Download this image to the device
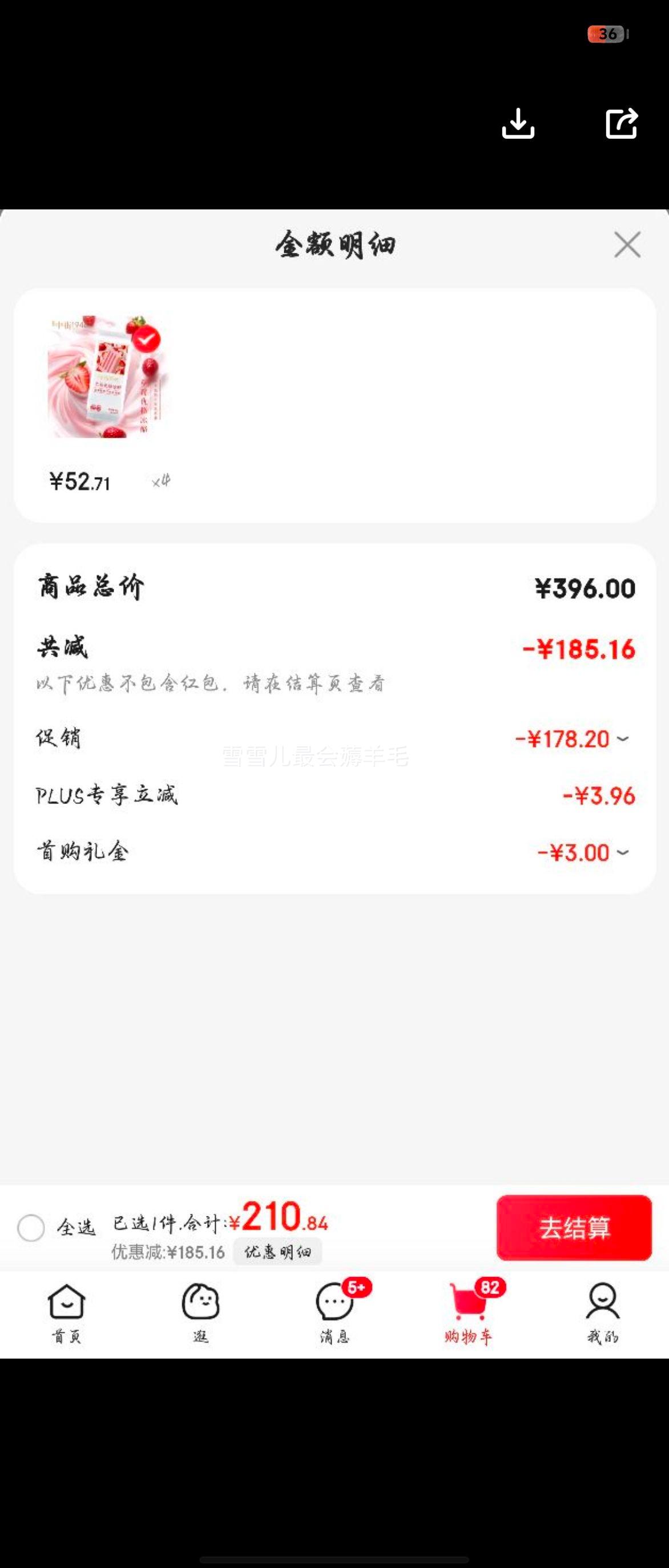Image resolution: width=669 pixels, height=1568 pixels. (518, 124)
